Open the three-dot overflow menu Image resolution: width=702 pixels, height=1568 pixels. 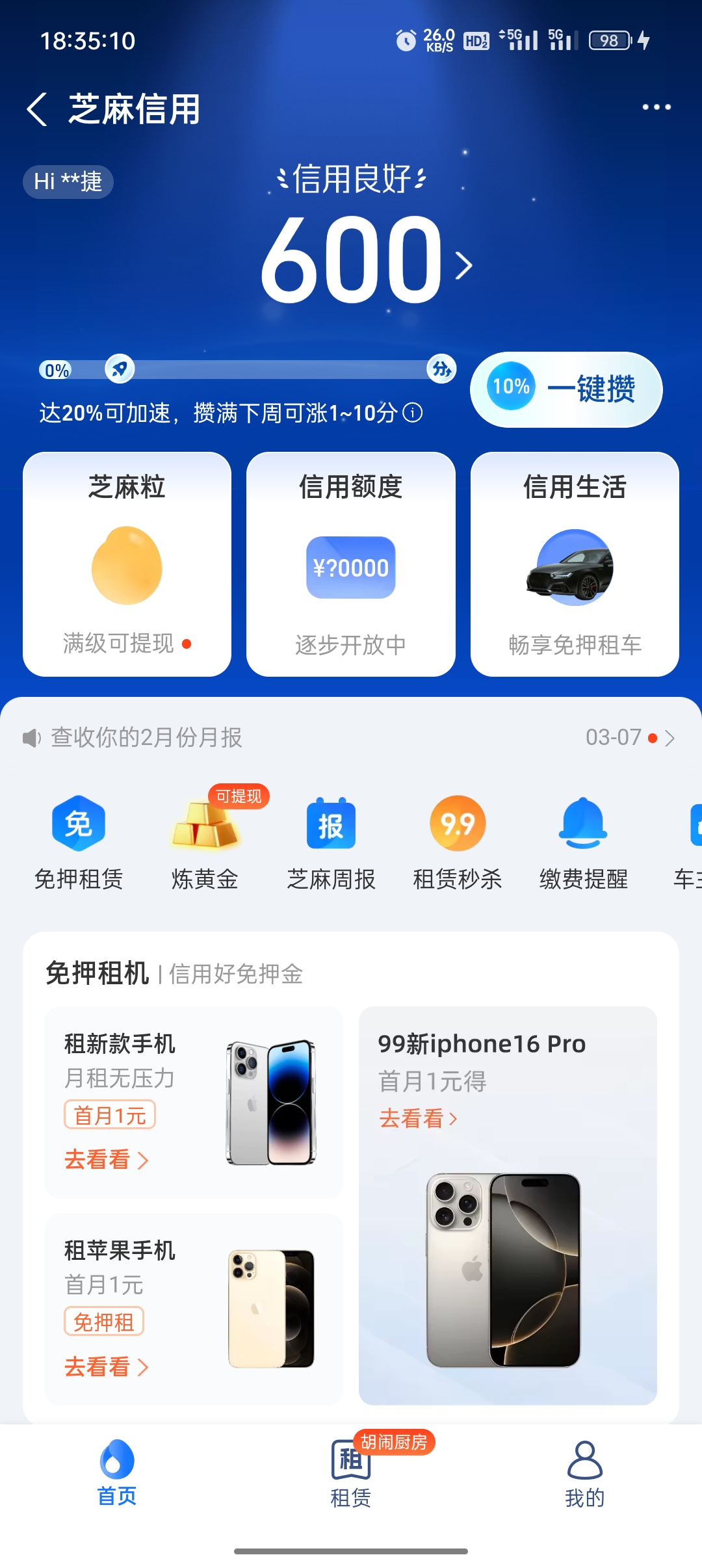point(656,107)
